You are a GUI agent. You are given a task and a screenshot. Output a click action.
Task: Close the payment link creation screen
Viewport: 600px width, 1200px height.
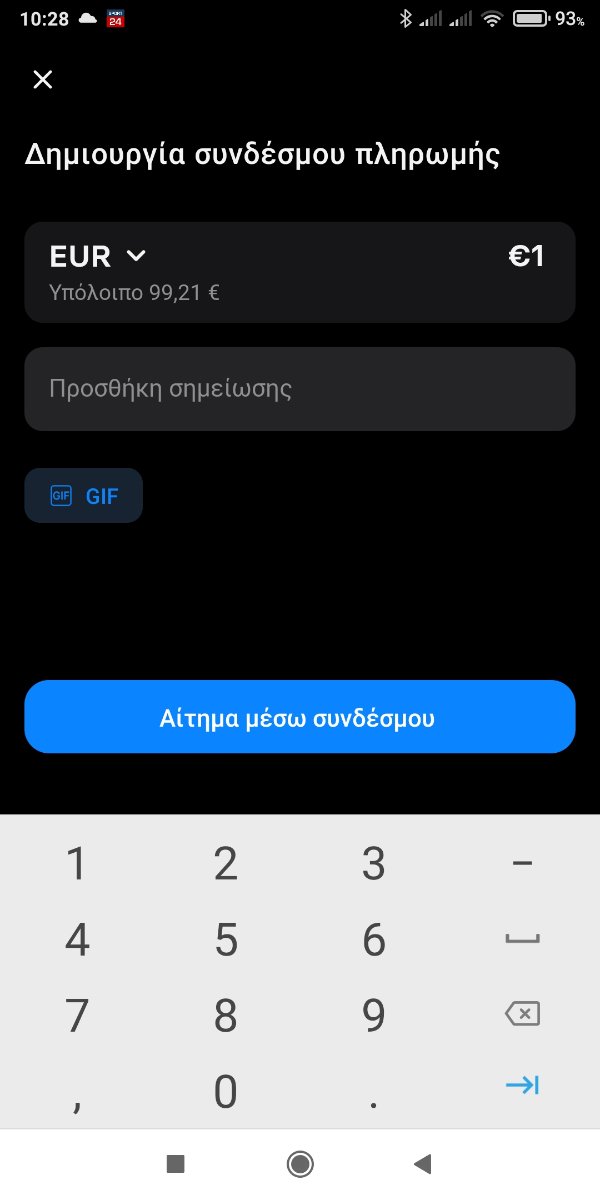tap(43, 80)
